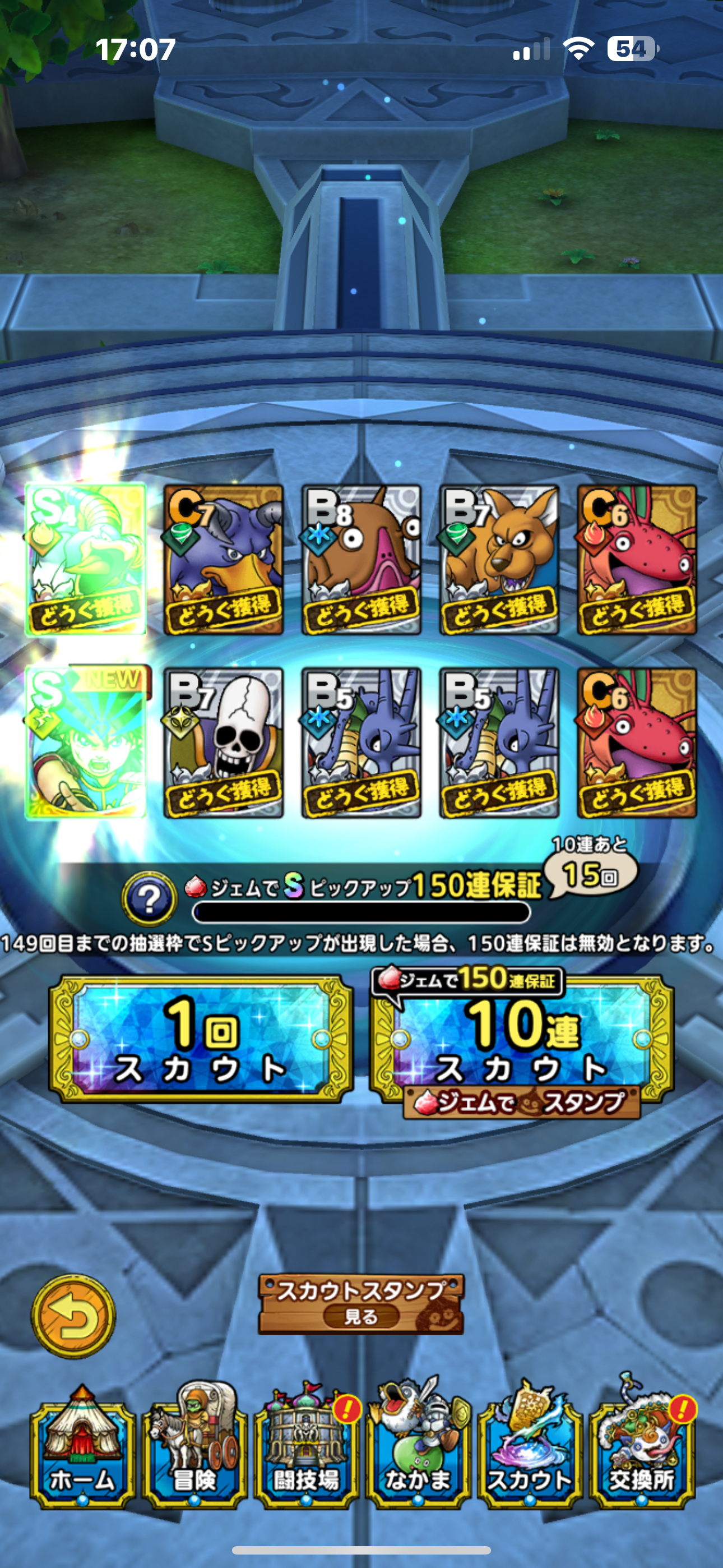Open the question mark help icon
Viewport: 723px width, 1568px height.
(x=149, y=898)
